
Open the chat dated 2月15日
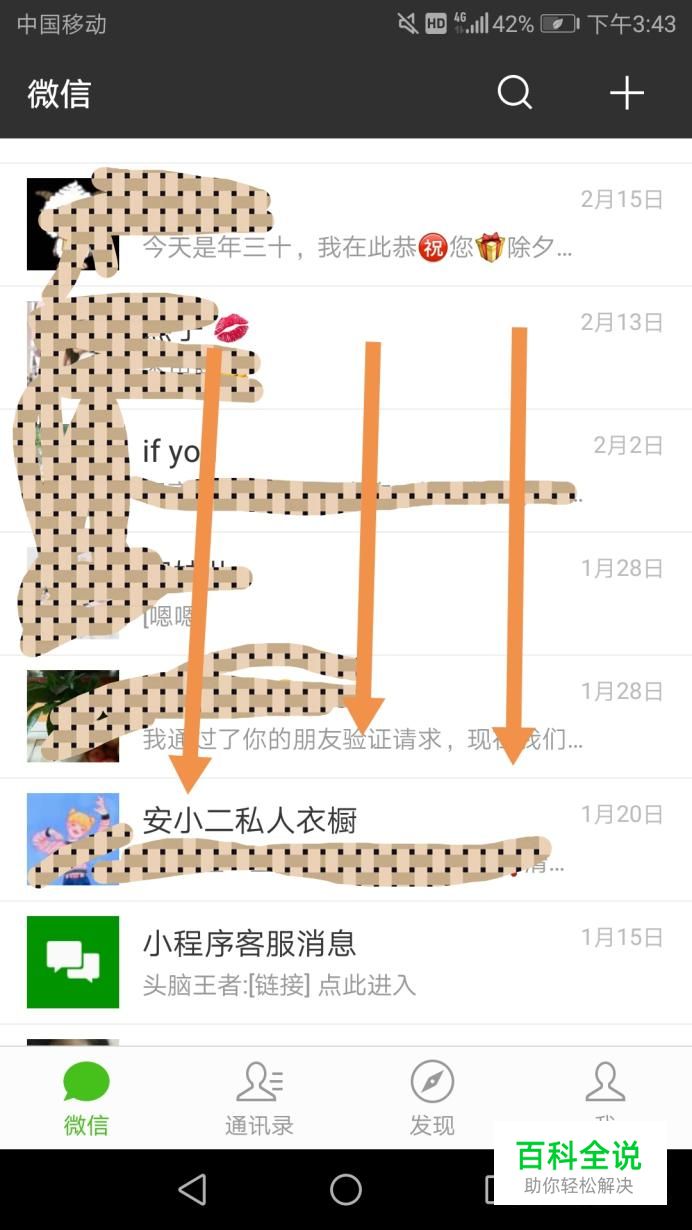tap(400, 224)
